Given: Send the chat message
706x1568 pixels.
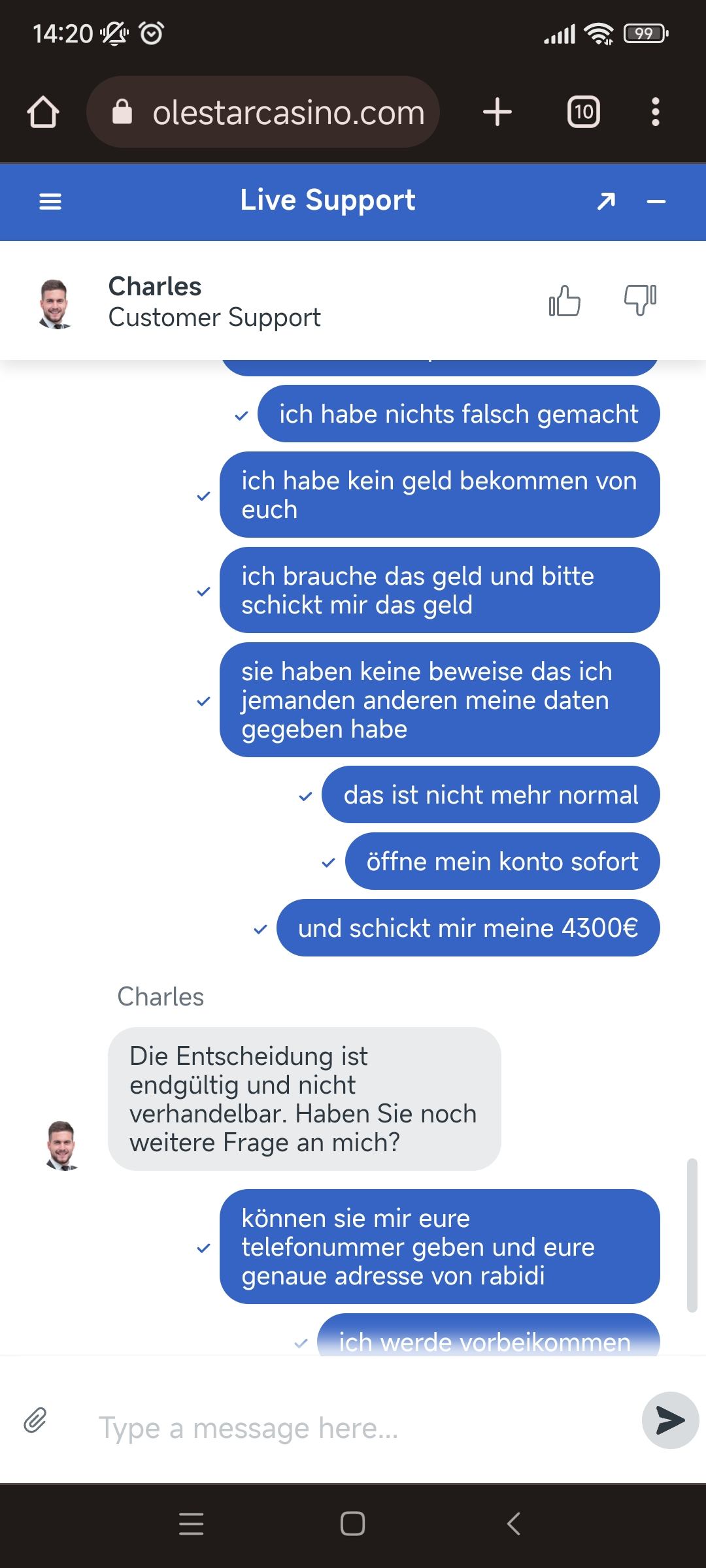Looking at the screenshot, I should click(x=670, y=1420).
